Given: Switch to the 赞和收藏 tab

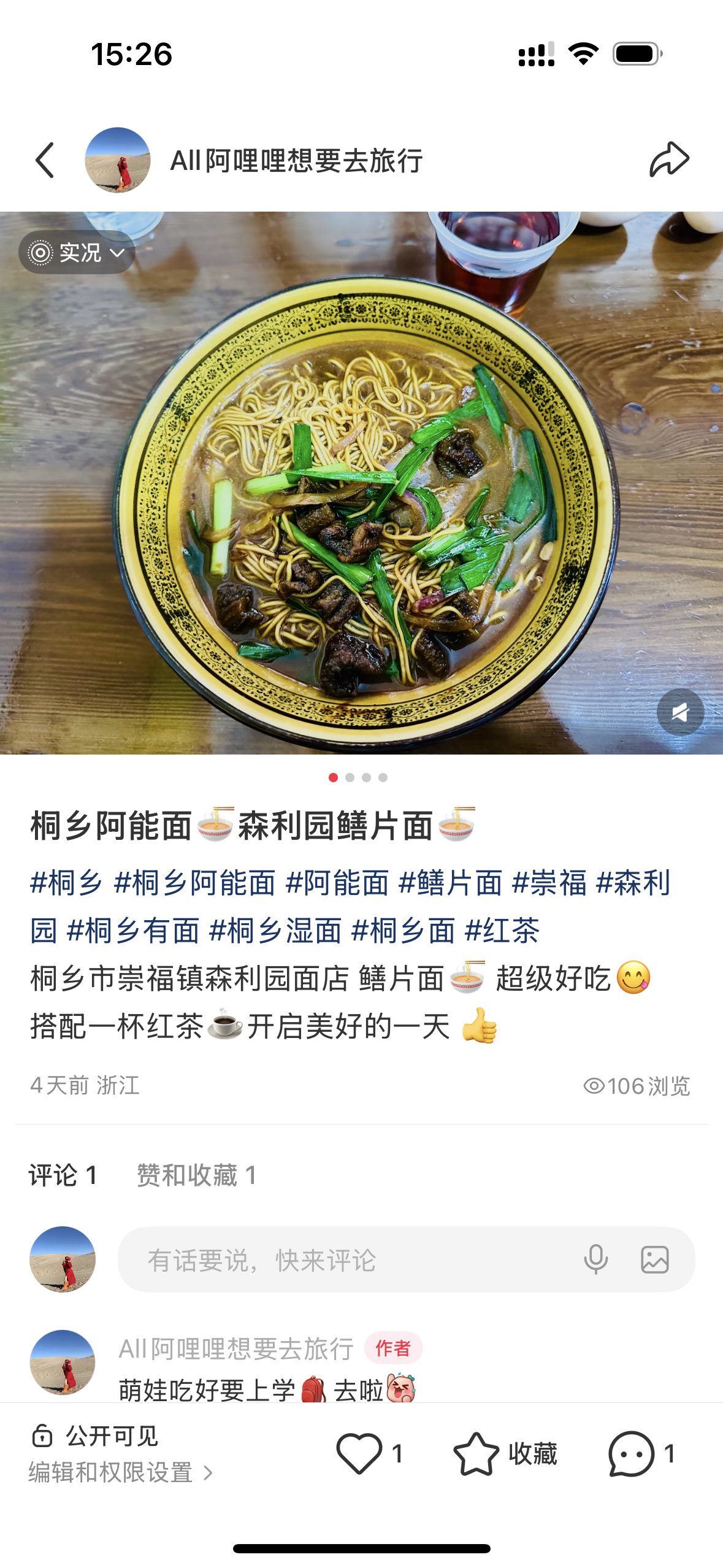Looking at the screenshot, I should pyautogui.click(x=196, y=1175).
